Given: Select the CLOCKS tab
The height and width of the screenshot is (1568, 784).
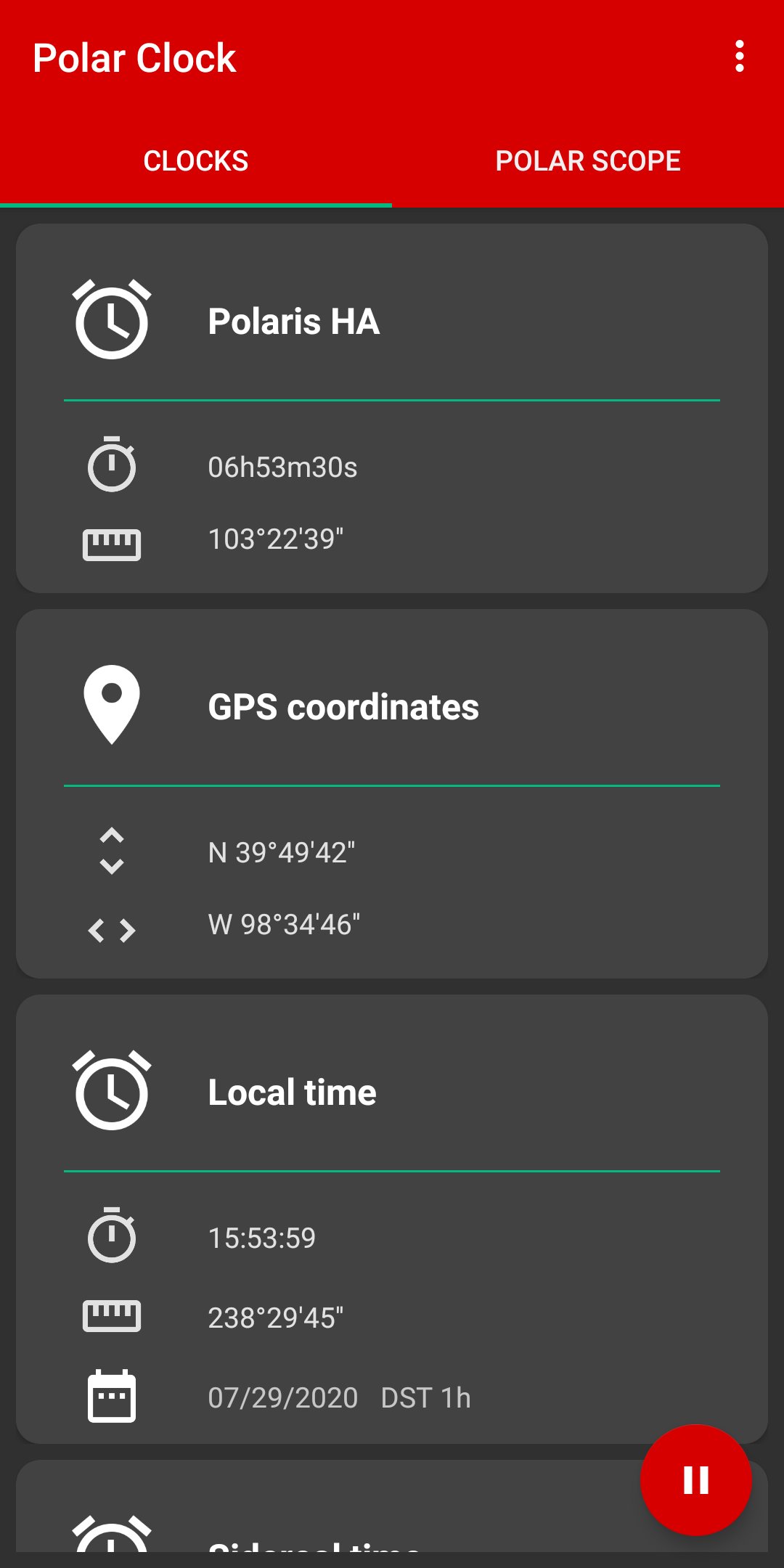Looking at the screenshot, I should click(196, 160).
